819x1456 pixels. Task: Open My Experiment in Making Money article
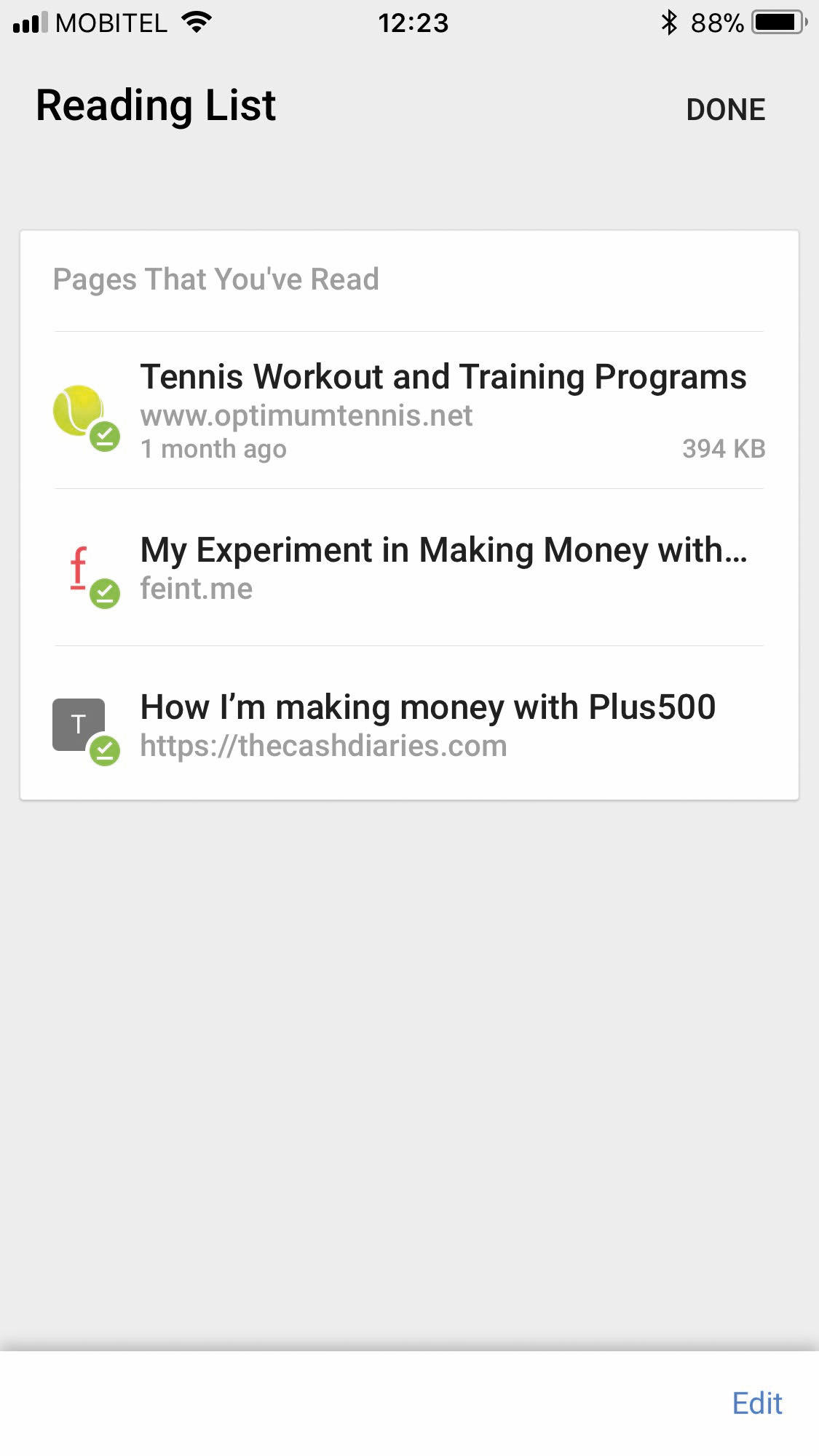(x=409, y=568)
